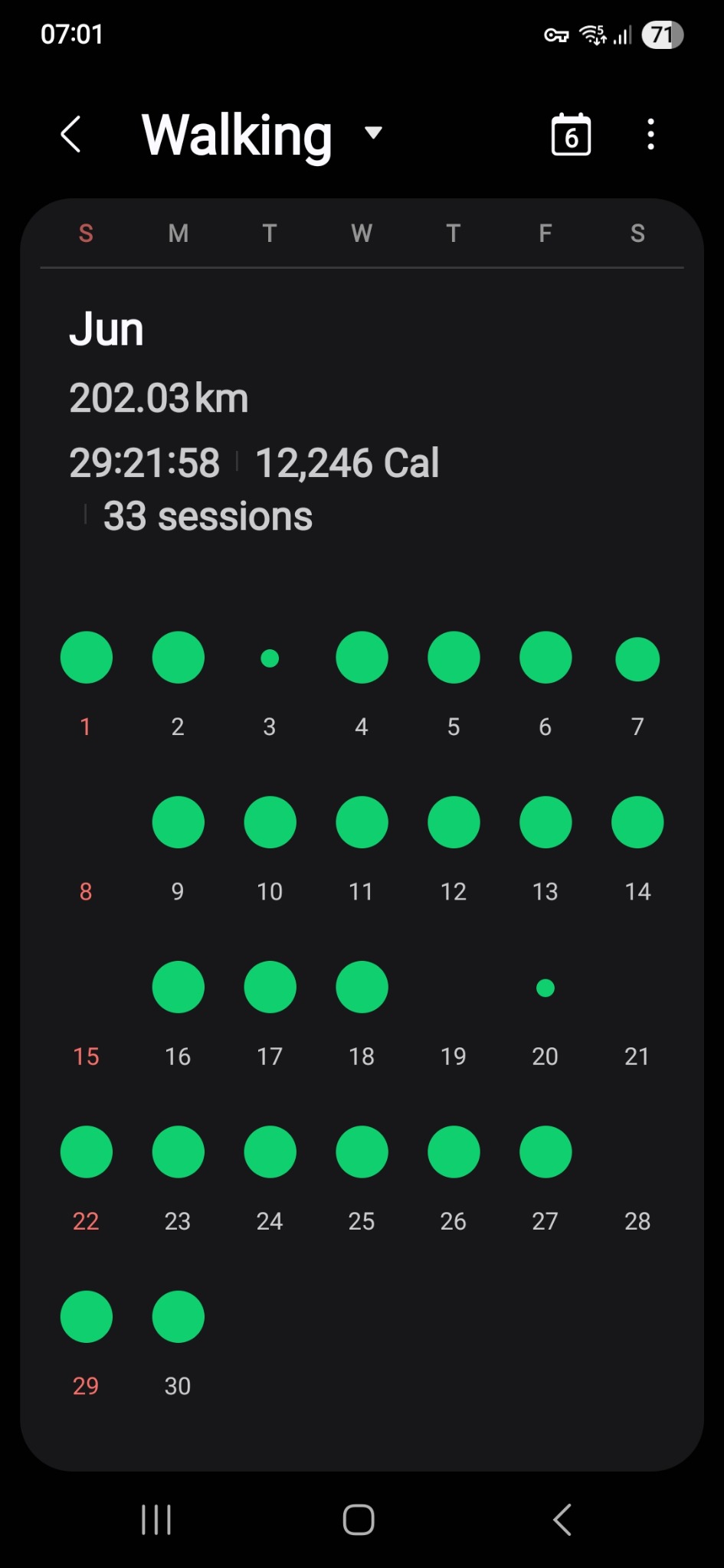Select June 10 walking record
The height and width of the screenshot is (1568, 724).
click(270, 822)
